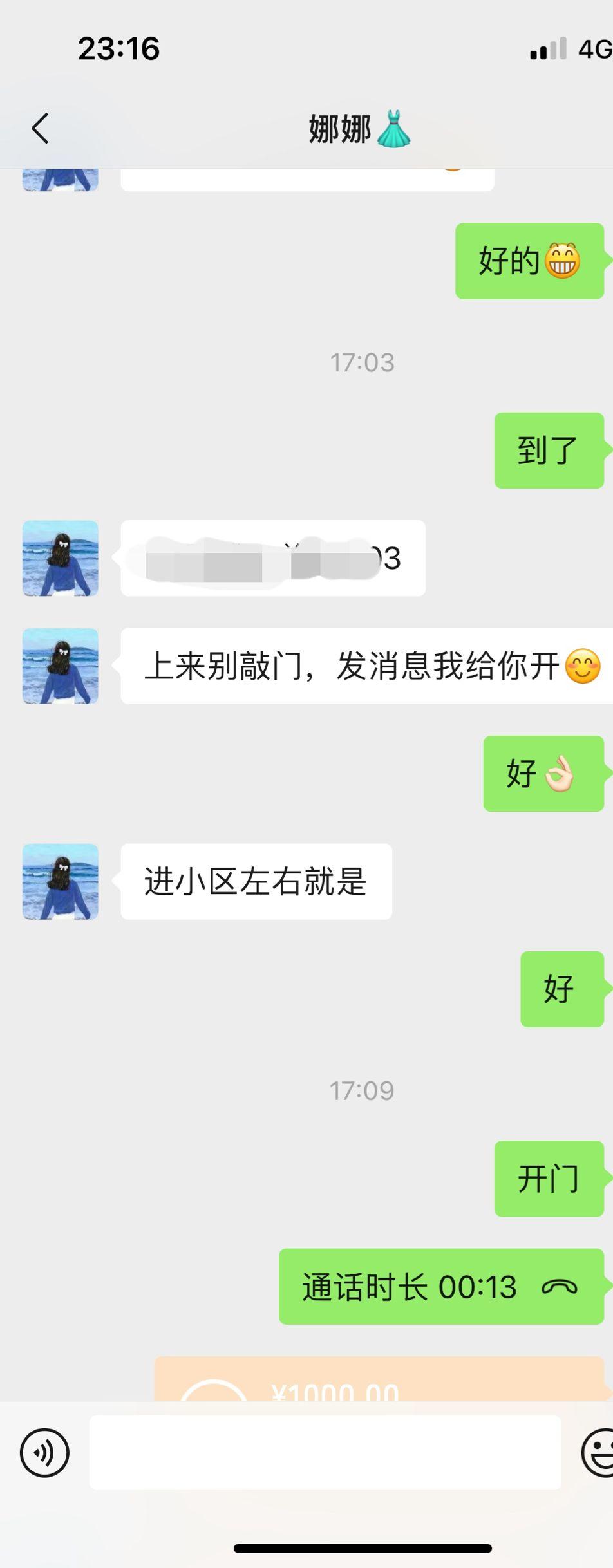Tap the 通话时长 00:13 call record
Screen dimensions: 613x1568
click(x=441, y=1287)
